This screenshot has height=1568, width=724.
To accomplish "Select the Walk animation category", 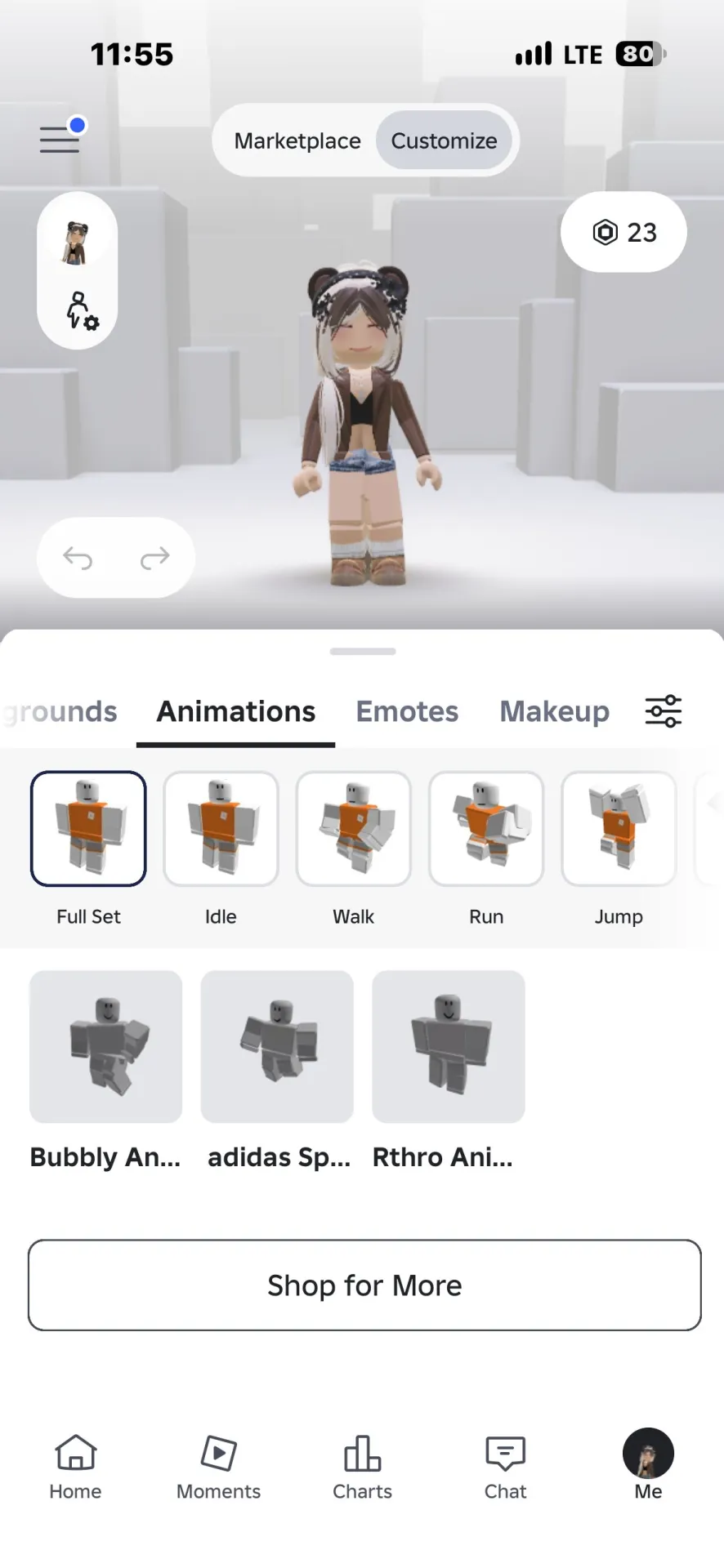I will (353, 849).
